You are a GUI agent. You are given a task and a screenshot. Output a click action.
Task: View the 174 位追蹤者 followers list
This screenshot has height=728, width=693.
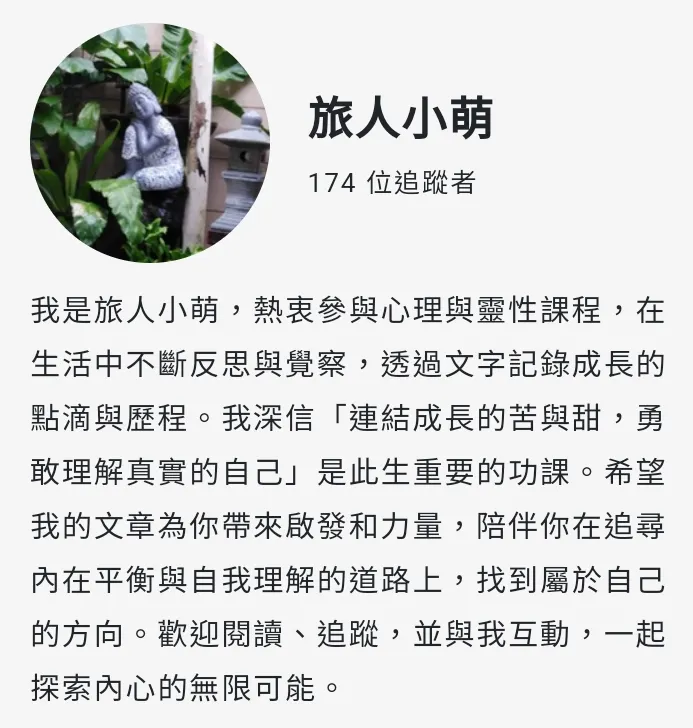coord(391,183)
